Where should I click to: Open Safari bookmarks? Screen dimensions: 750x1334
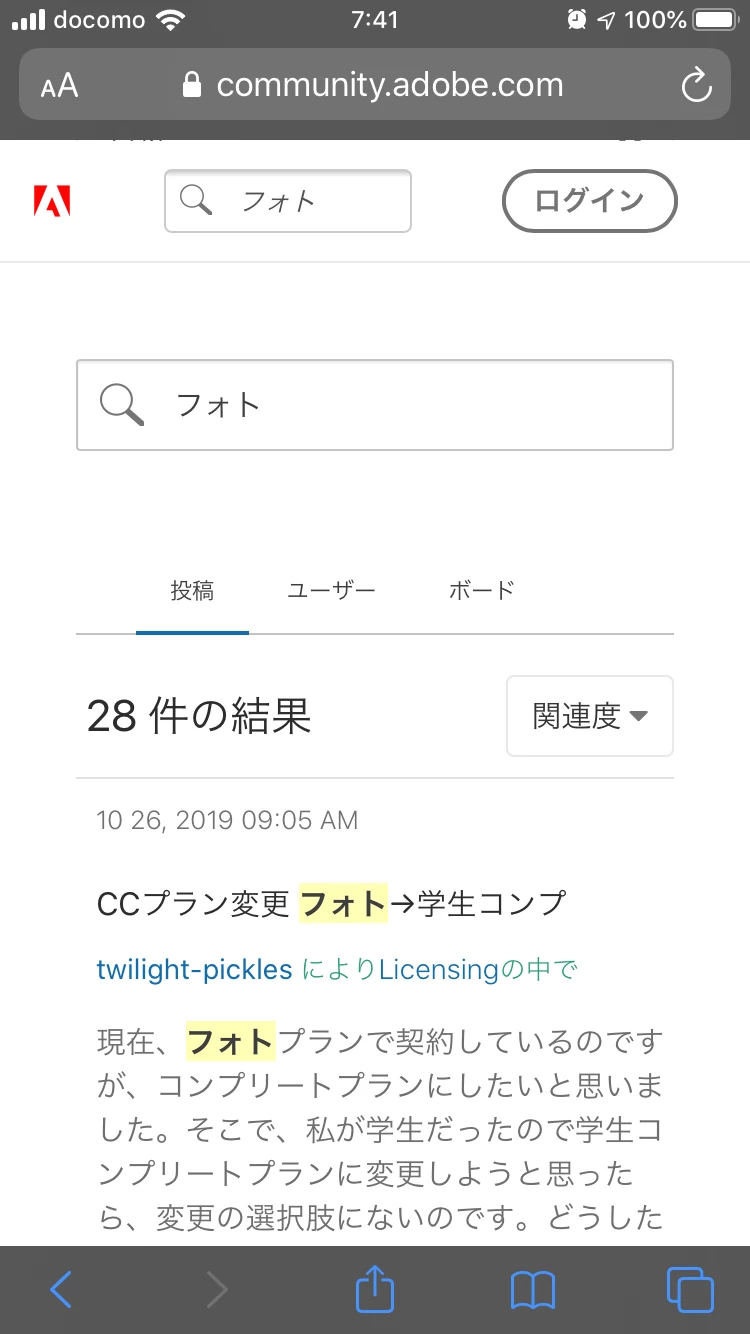tap(532, 1290)
